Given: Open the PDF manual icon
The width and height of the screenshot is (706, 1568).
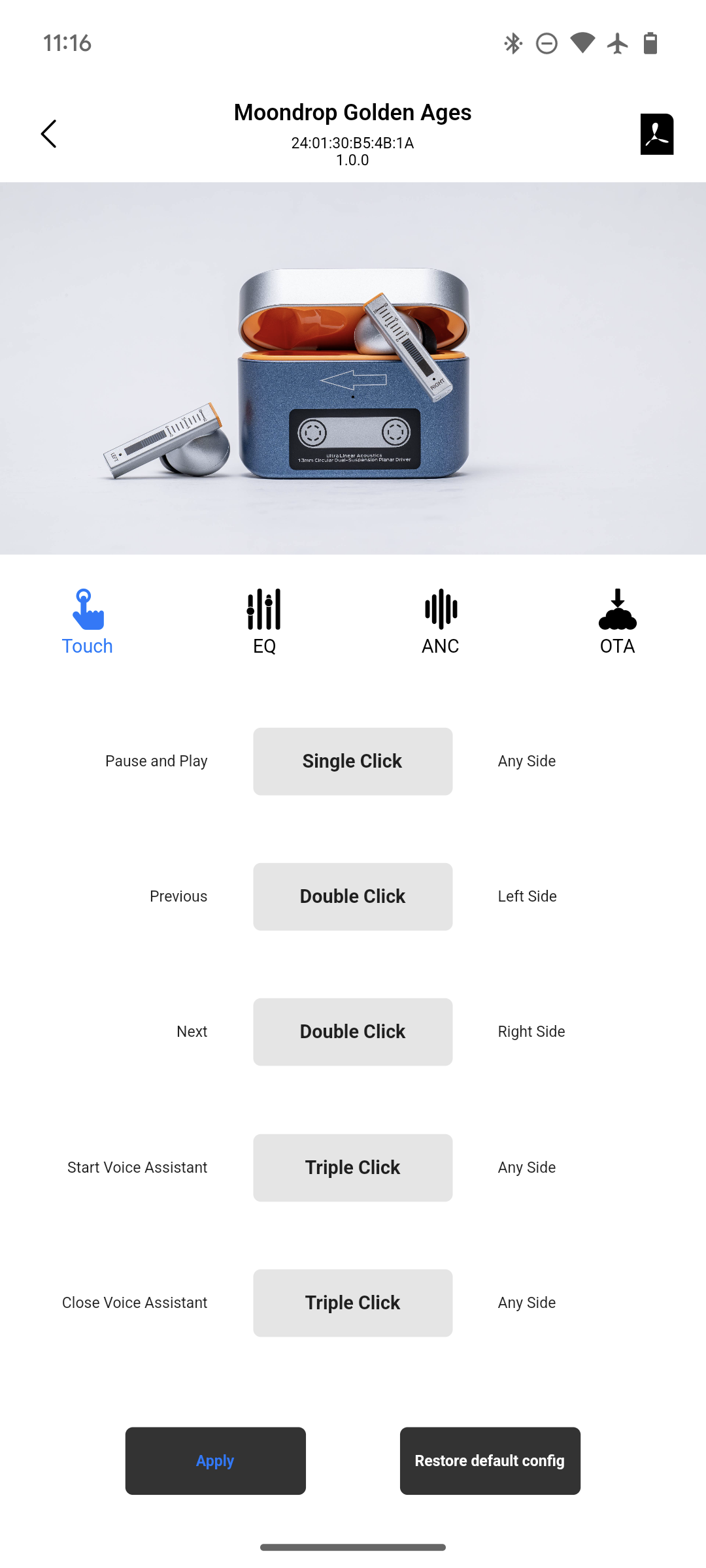Looking at the screenshot, I should click(657, 134).
